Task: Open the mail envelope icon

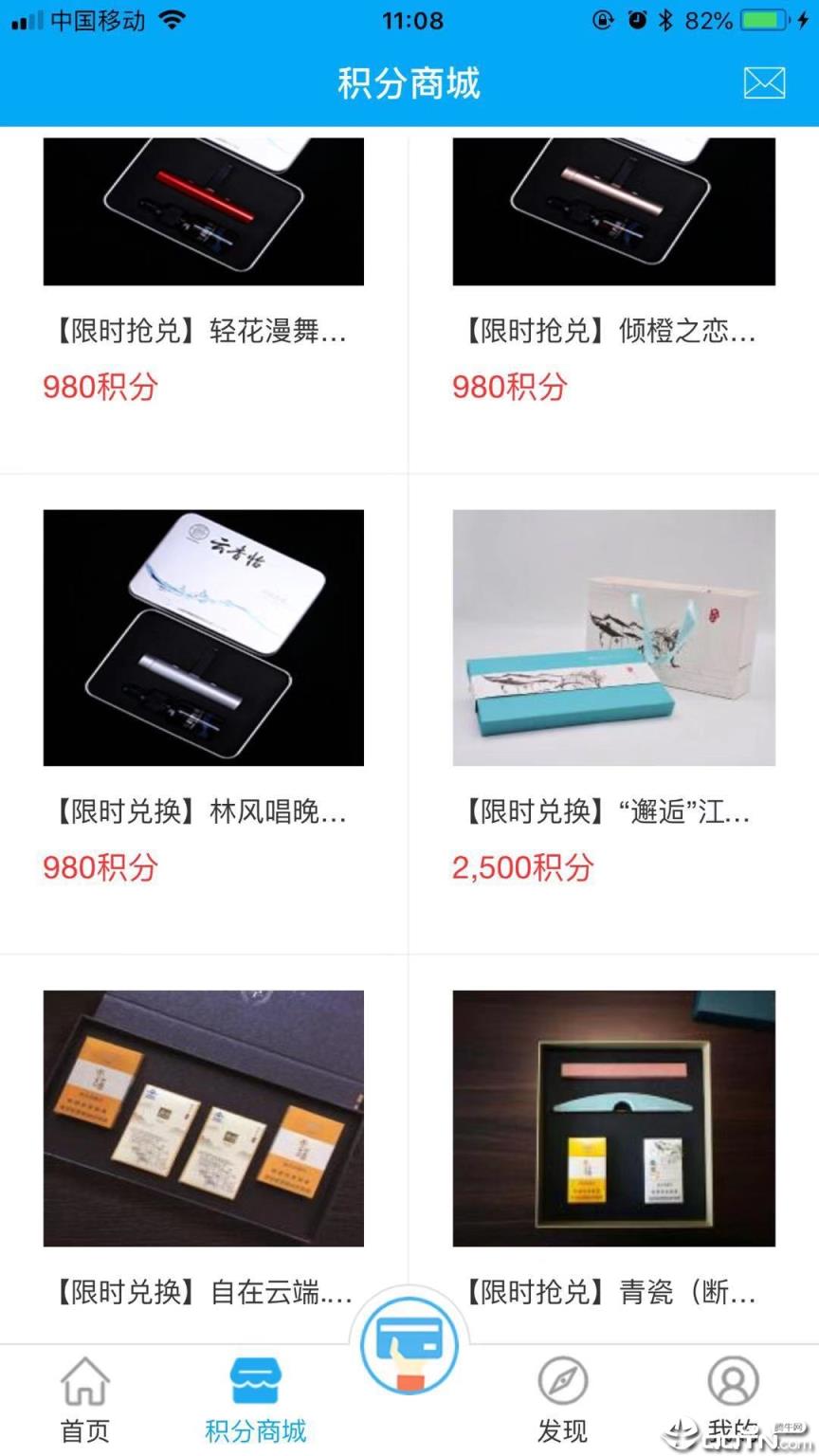Action: 764,82
